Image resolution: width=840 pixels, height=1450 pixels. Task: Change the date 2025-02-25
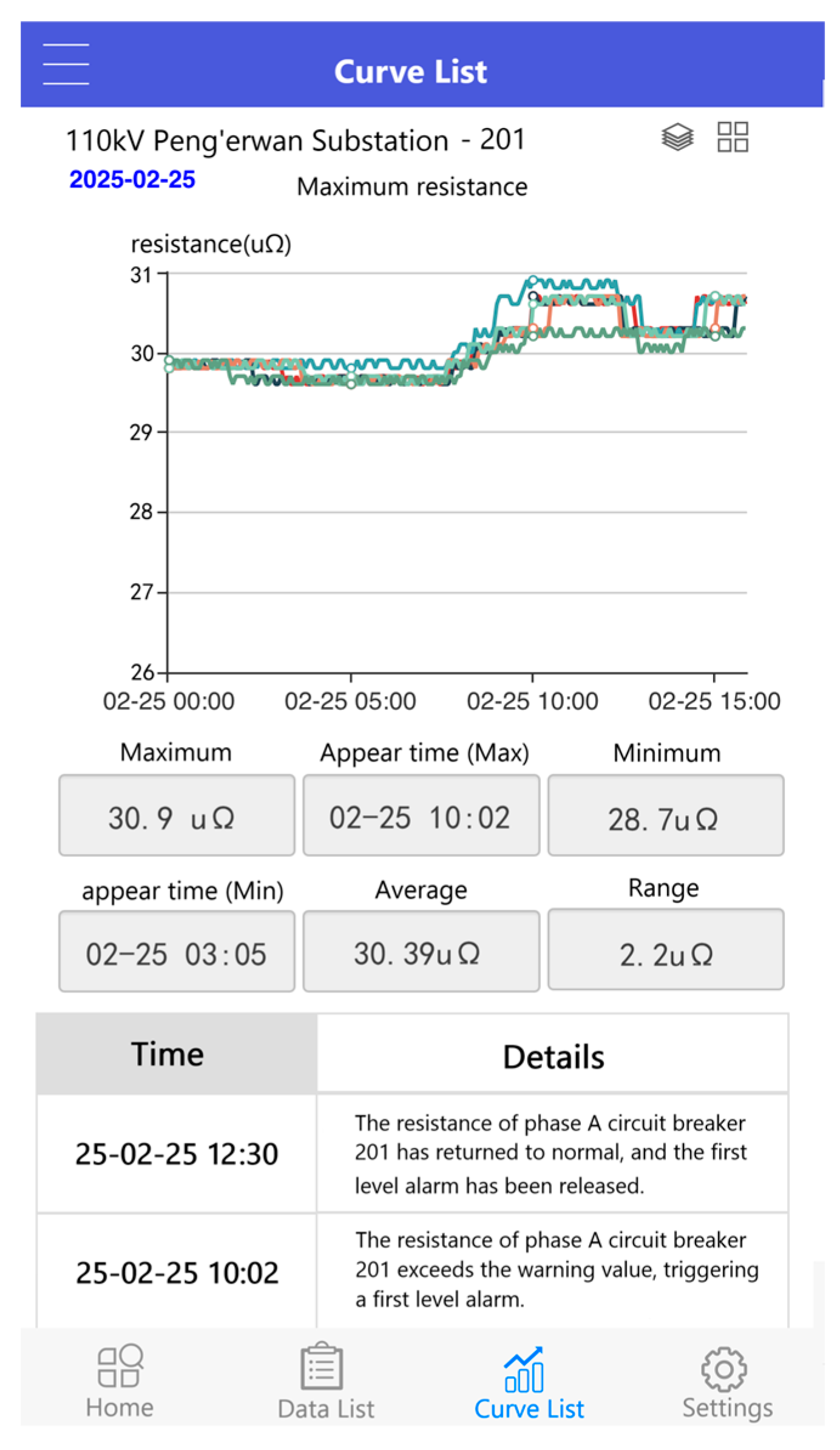(132, 180)
